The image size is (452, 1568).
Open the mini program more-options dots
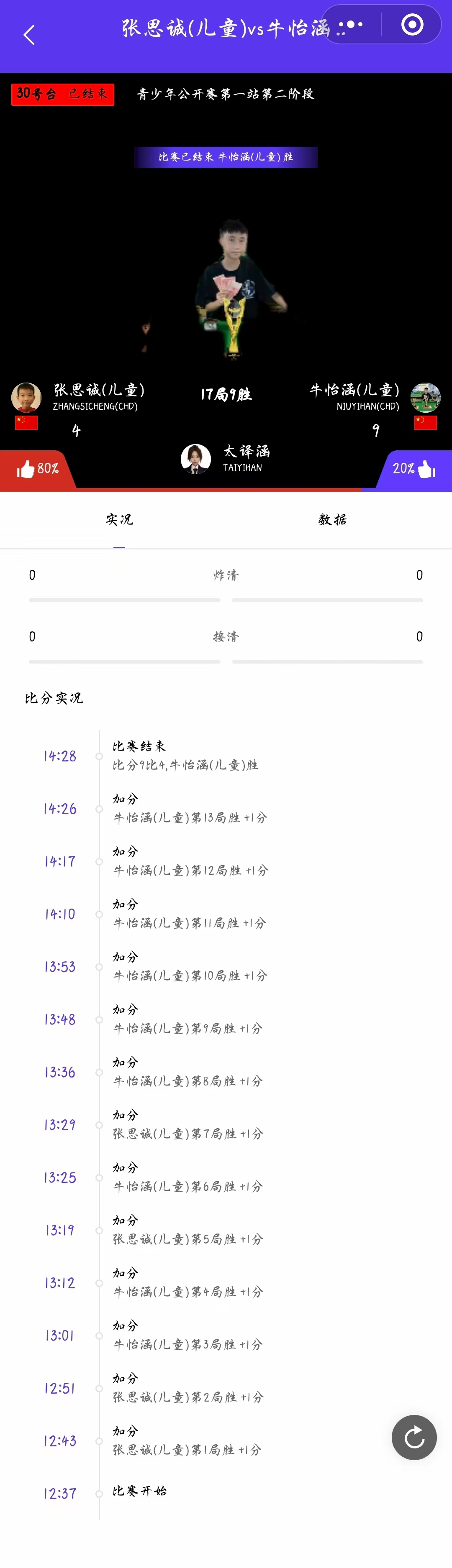click(x=350, y=25)
